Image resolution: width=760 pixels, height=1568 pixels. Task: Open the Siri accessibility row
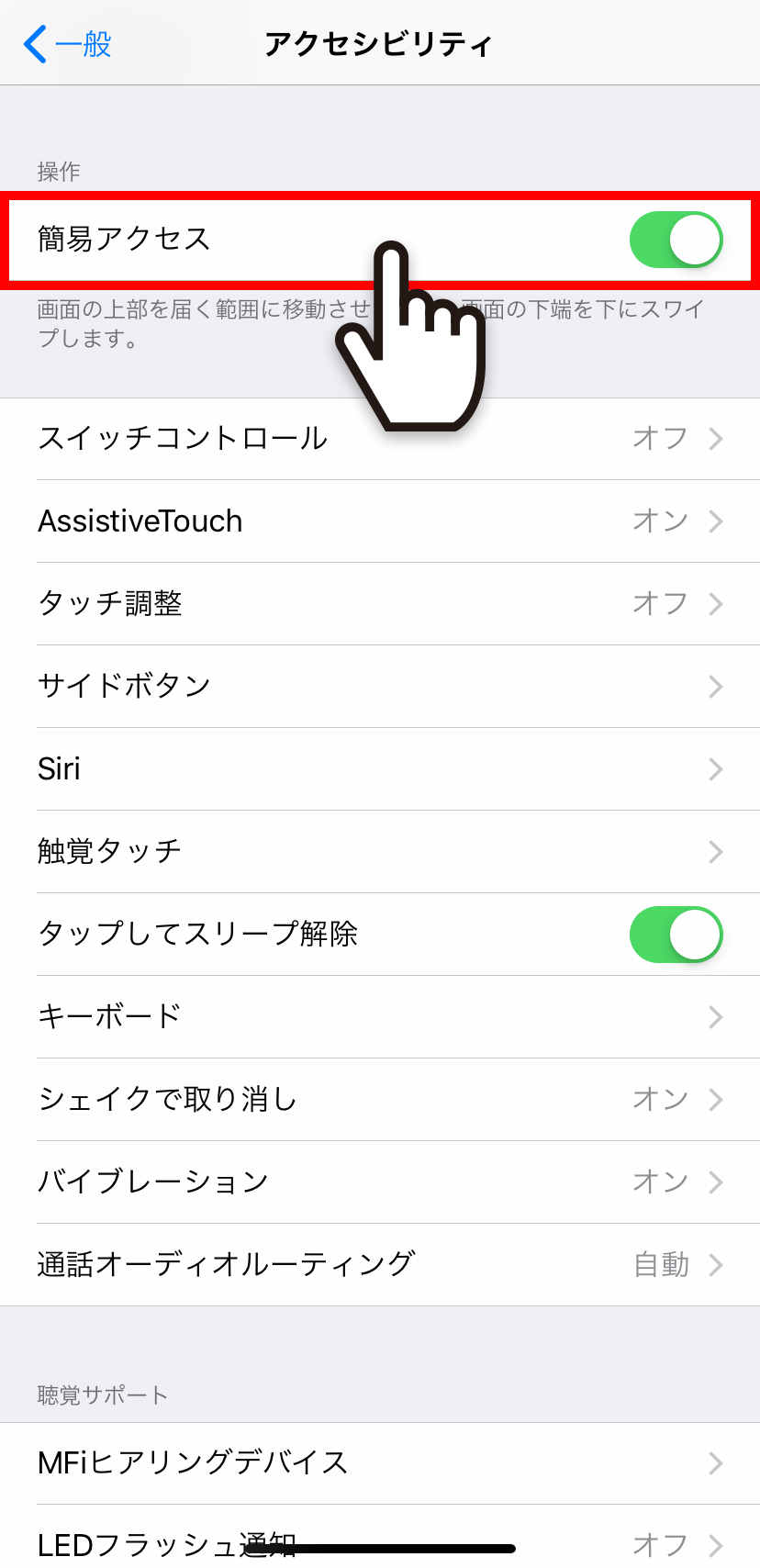(x=380, y=769)
